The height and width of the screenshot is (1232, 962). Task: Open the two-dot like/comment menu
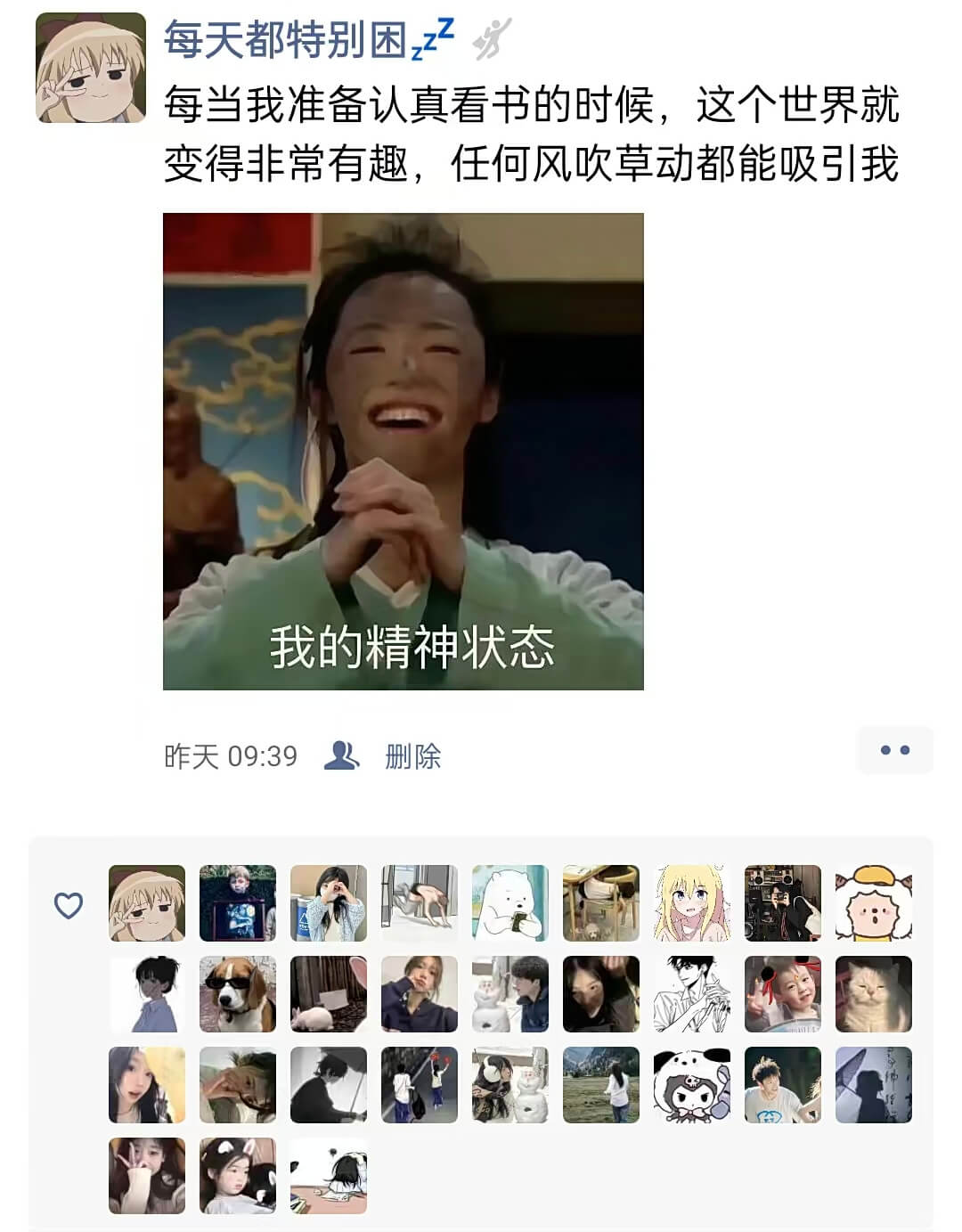pos(894,750)
